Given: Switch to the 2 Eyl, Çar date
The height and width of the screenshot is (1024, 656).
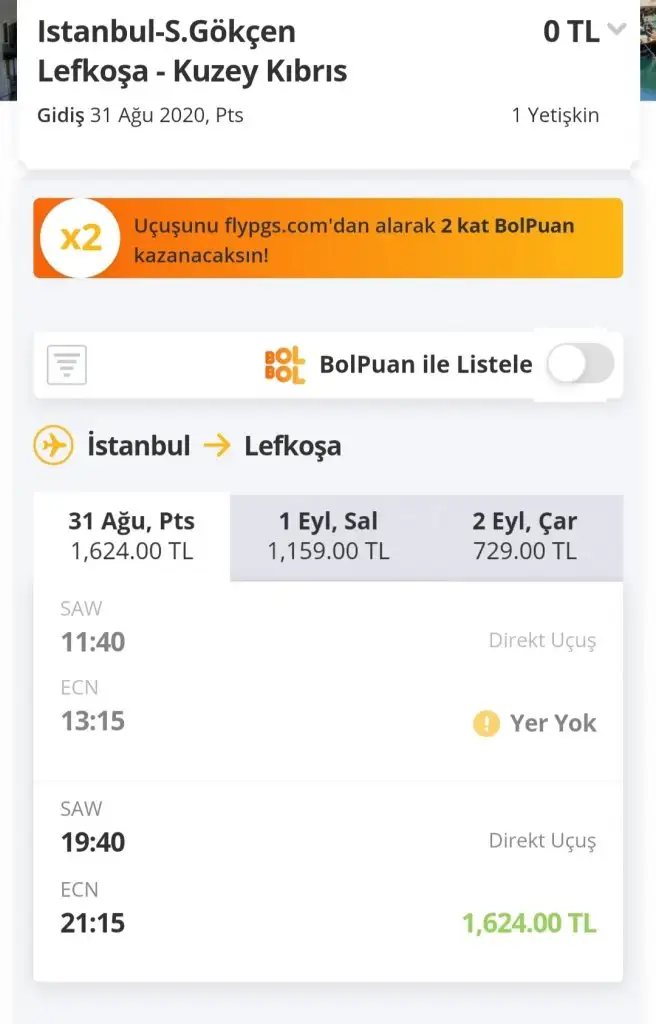Looking at the screenshot, I should pos(524,536).
